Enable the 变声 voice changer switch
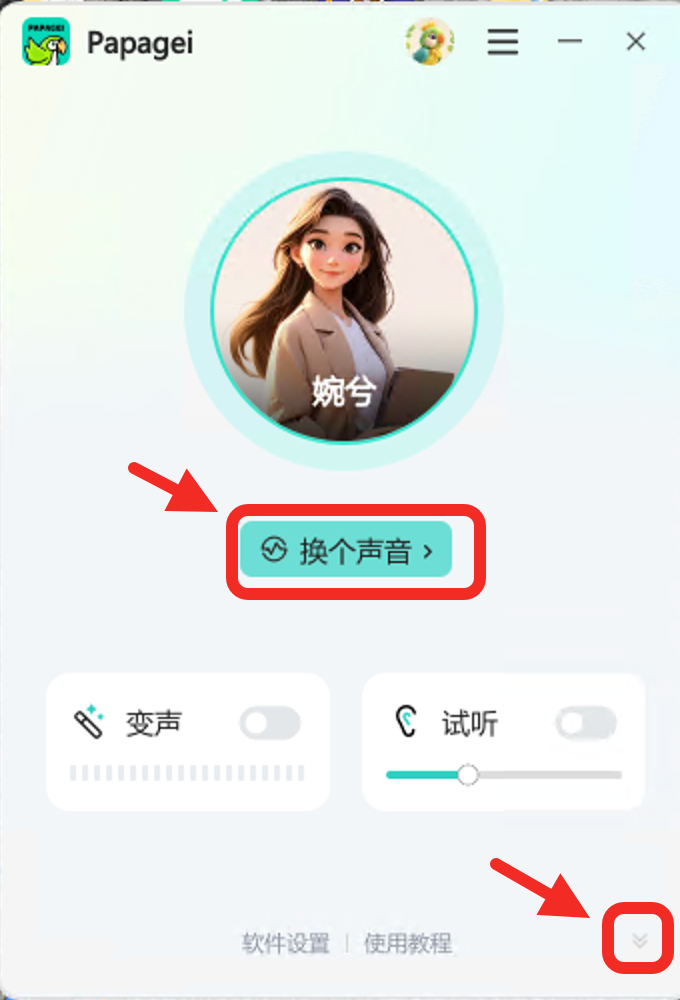 click(270, 723)
